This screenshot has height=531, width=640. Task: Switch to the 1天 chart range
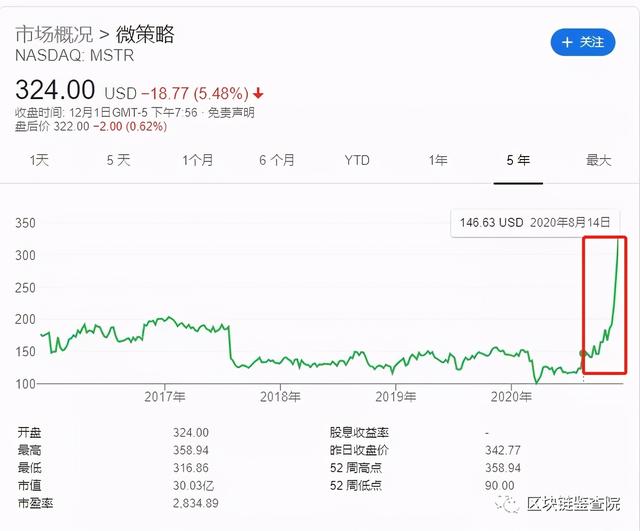(39, 160)
